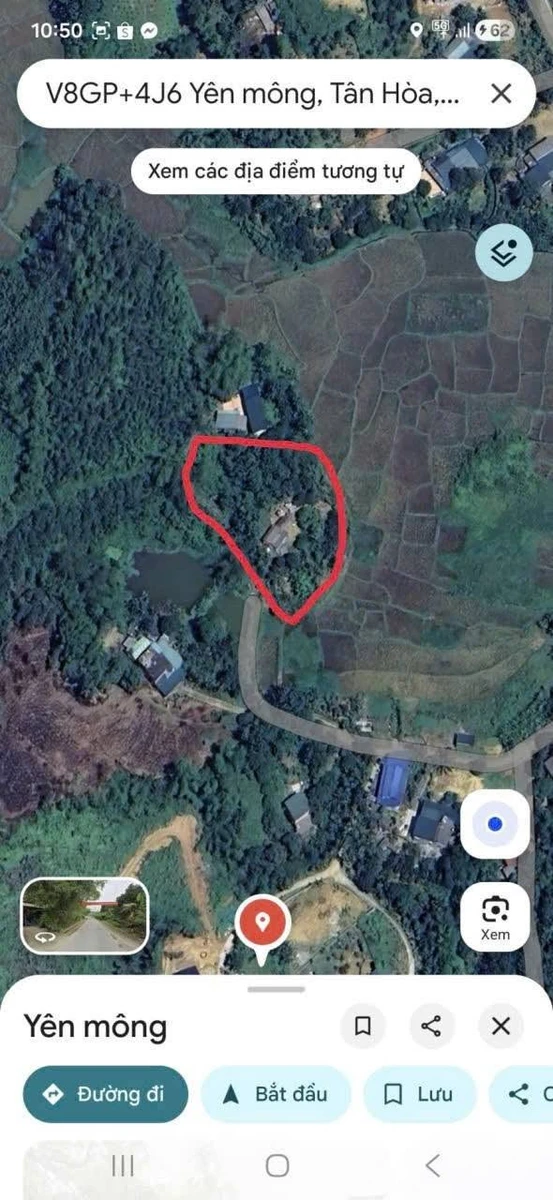Open the Street View thumbnail

tap(84, 915)
